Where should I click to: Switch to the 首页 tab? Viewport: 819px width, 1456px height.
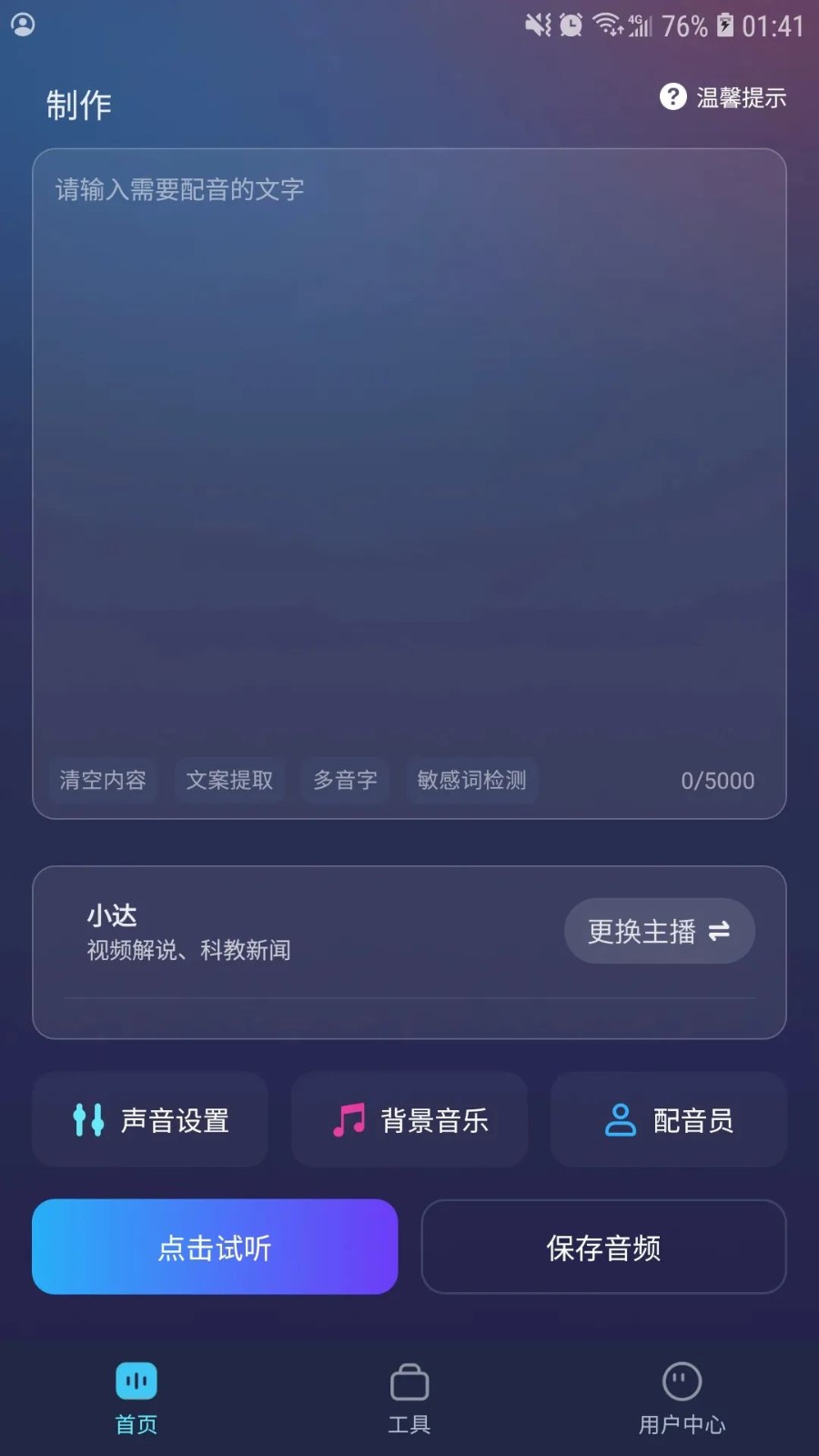coord(136,1399)
